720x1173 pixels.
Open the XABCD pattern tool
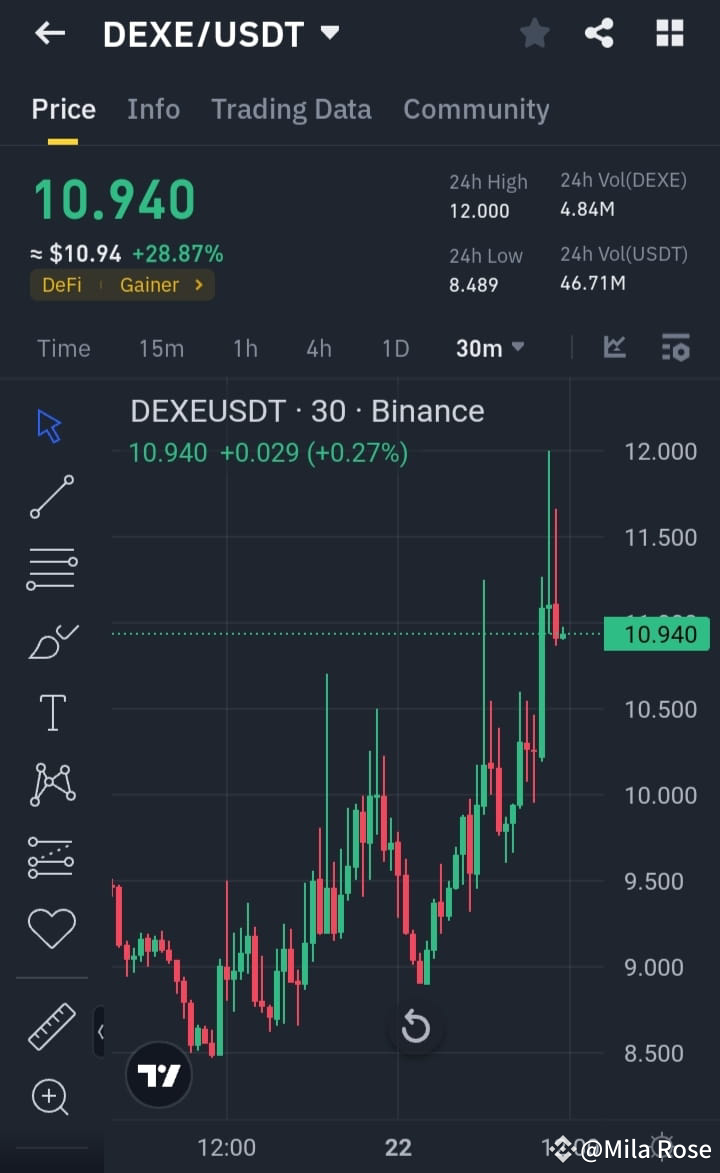[51, 784]
